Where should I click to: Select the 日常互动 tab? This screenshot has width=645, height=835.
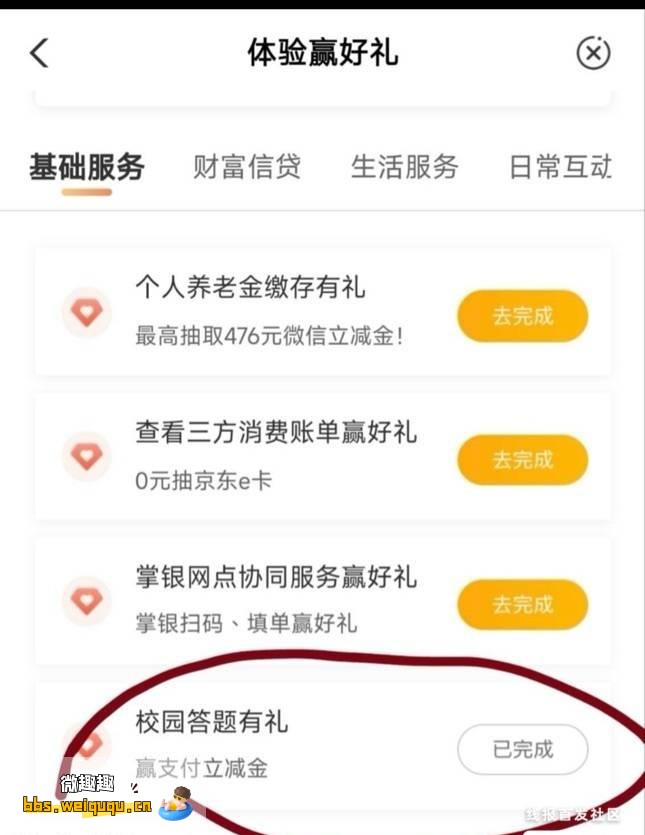coord(560,167)
